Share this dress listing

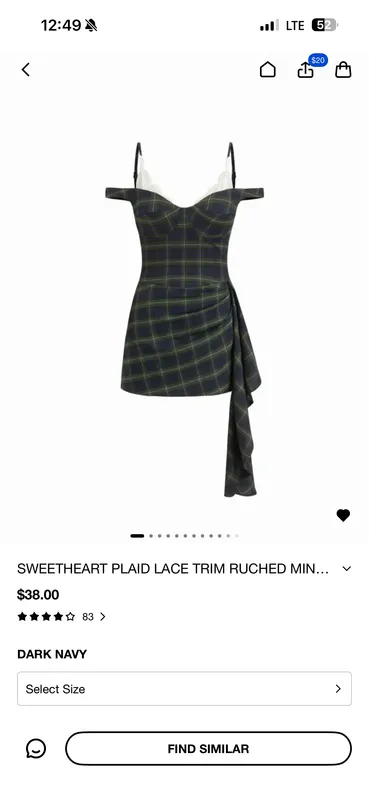pyautogui.click(x=306, y=70)
